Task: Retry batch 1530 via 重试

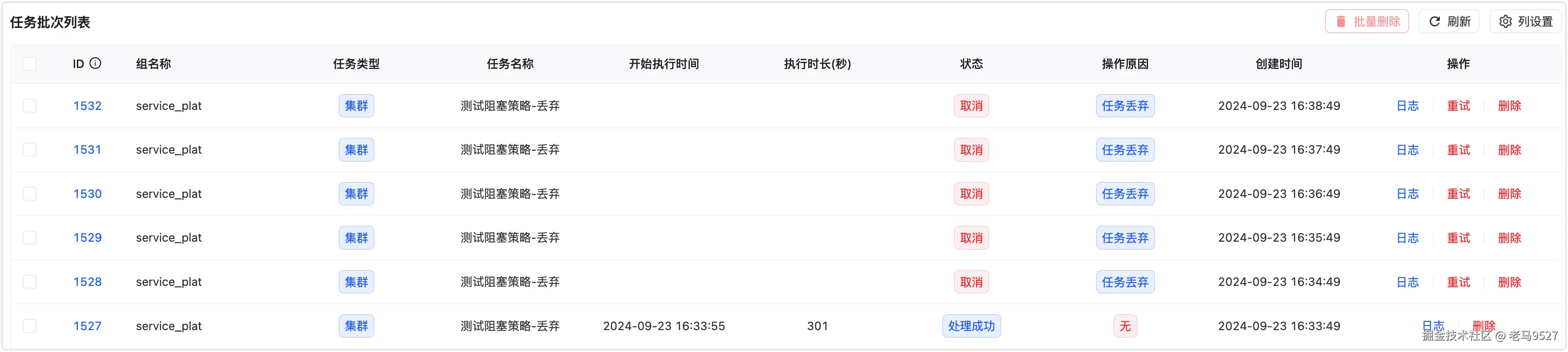Action: 1458,194
